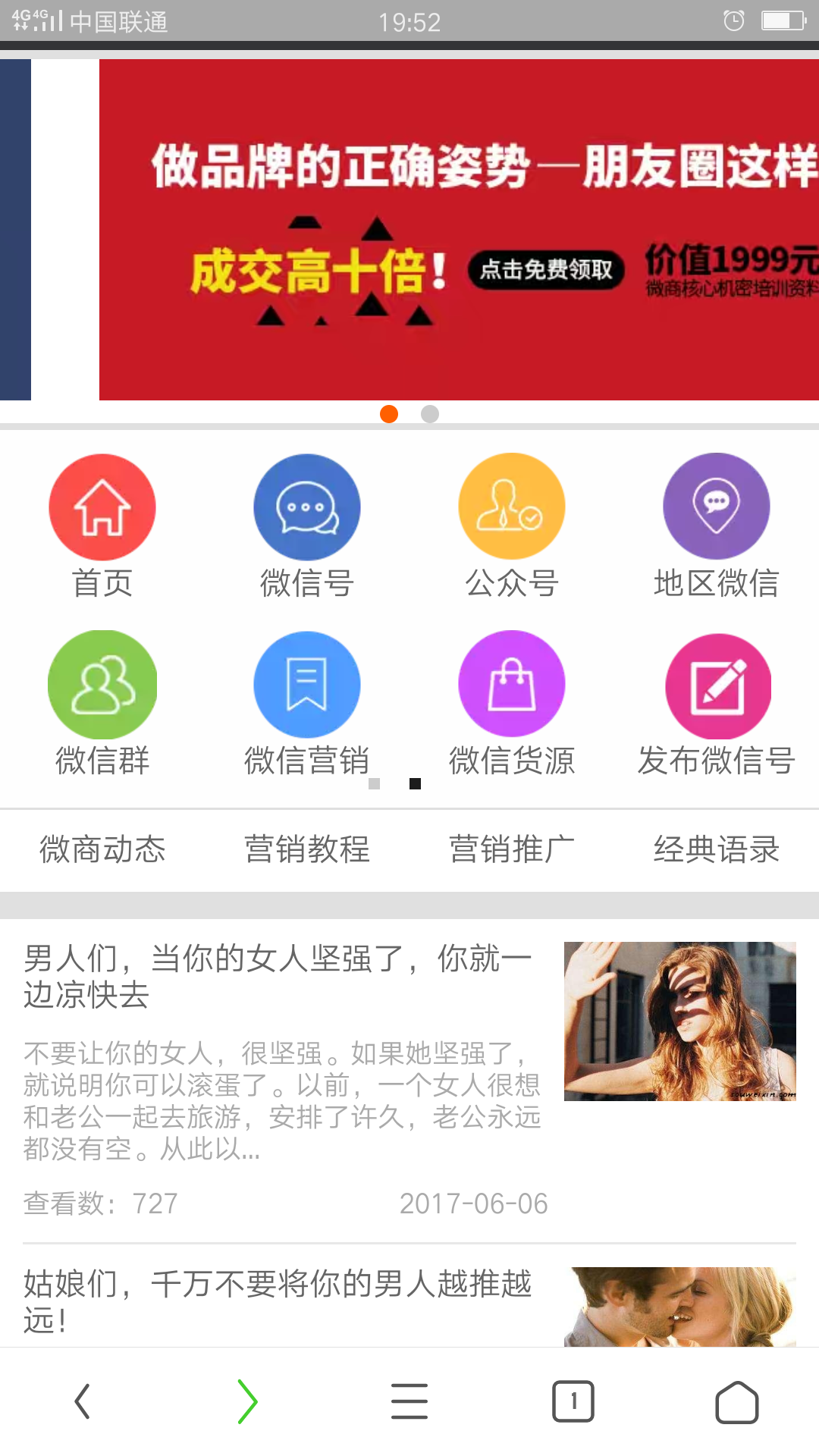Go forward with the green forward arrow

click(x=247, y=1401)
